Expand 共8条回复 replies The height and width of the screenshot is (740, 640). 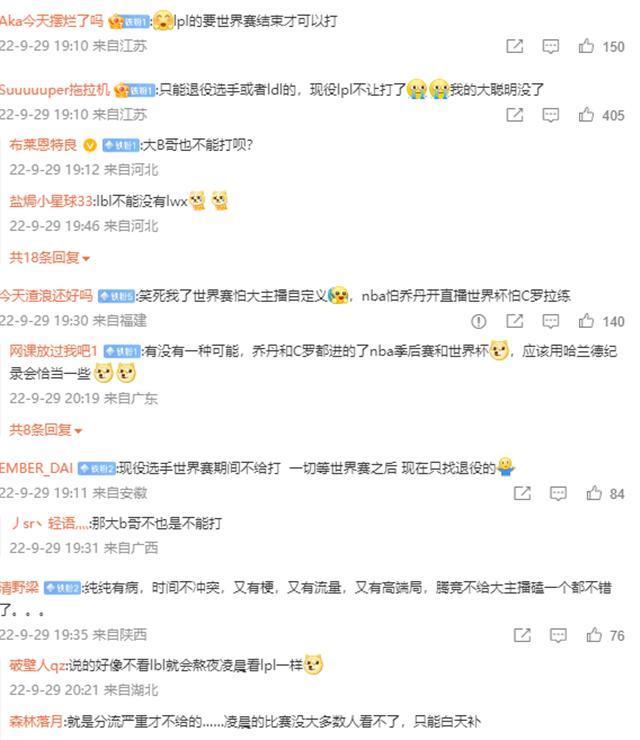click(x=46, y=429)
